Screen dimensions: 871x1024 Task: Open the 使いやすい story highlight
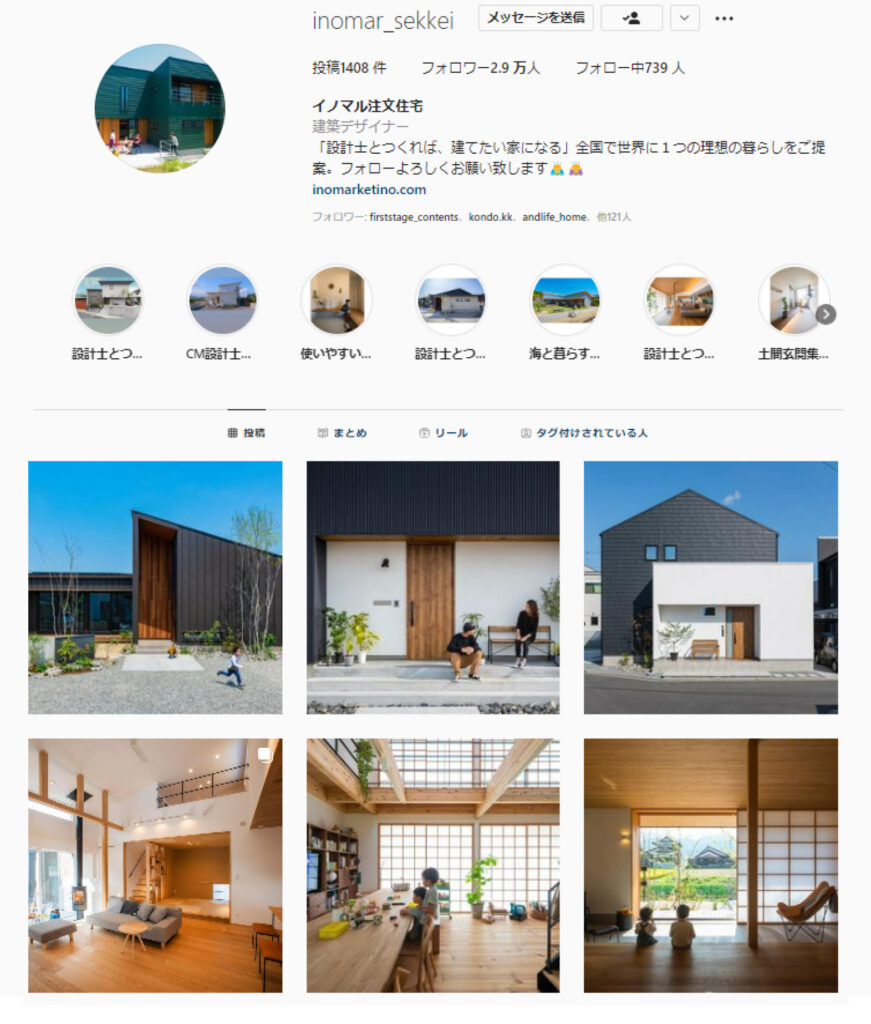point(336,300)
